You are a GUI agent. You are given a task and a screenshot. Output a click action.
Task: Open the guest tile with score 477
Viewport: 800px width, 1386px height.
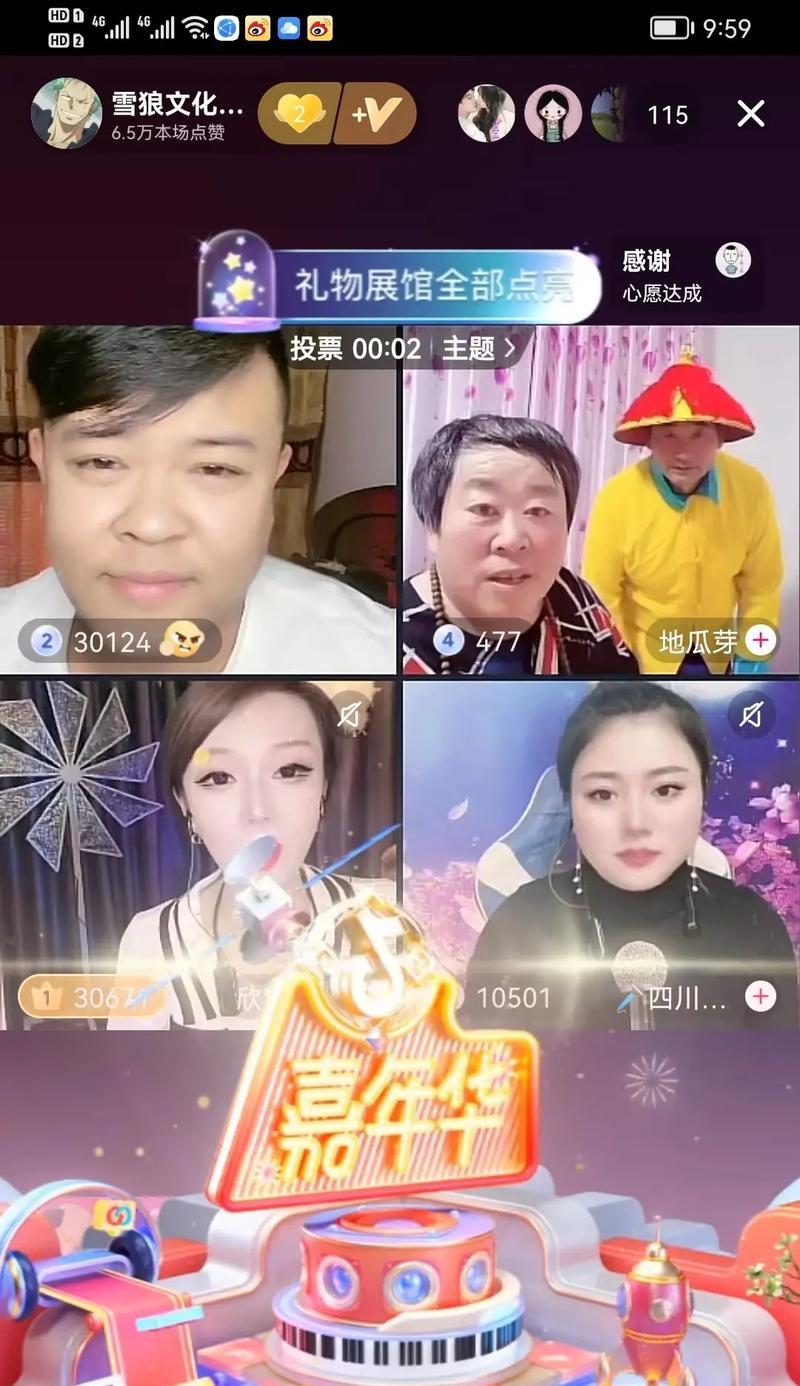pyautogui.click(x=600, y=500)
